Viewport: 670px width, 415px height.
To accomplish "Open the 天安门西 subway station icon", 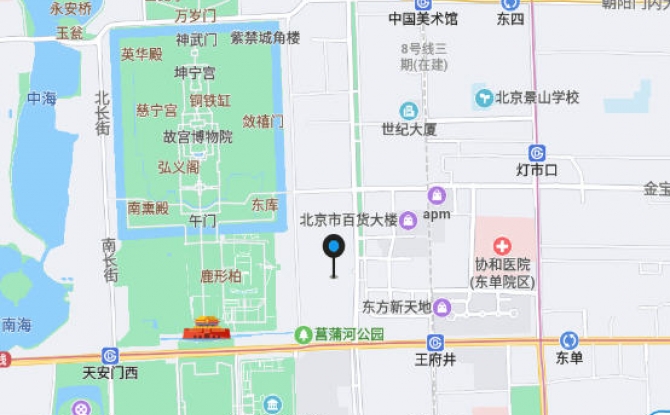I will tap(110, 356).
